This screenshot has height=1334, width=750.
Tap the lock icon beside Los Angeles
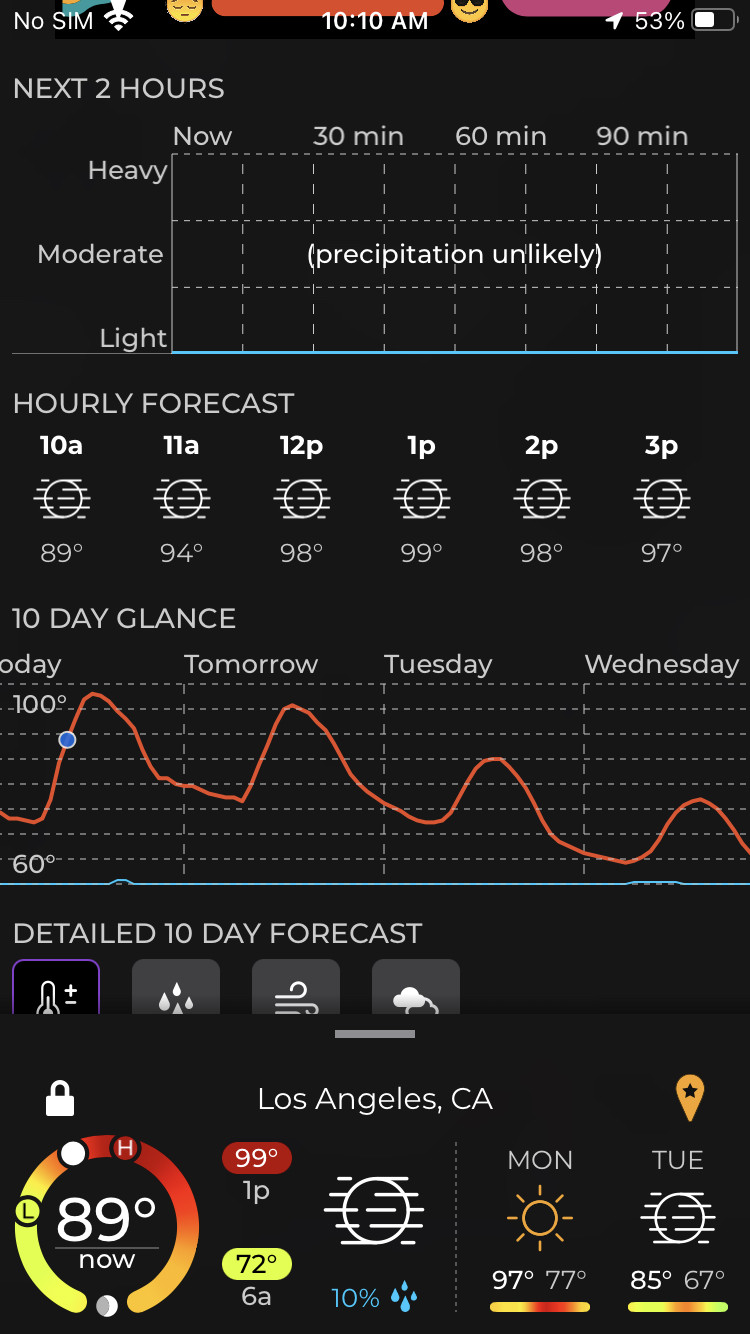click(x=60, y=1099)
